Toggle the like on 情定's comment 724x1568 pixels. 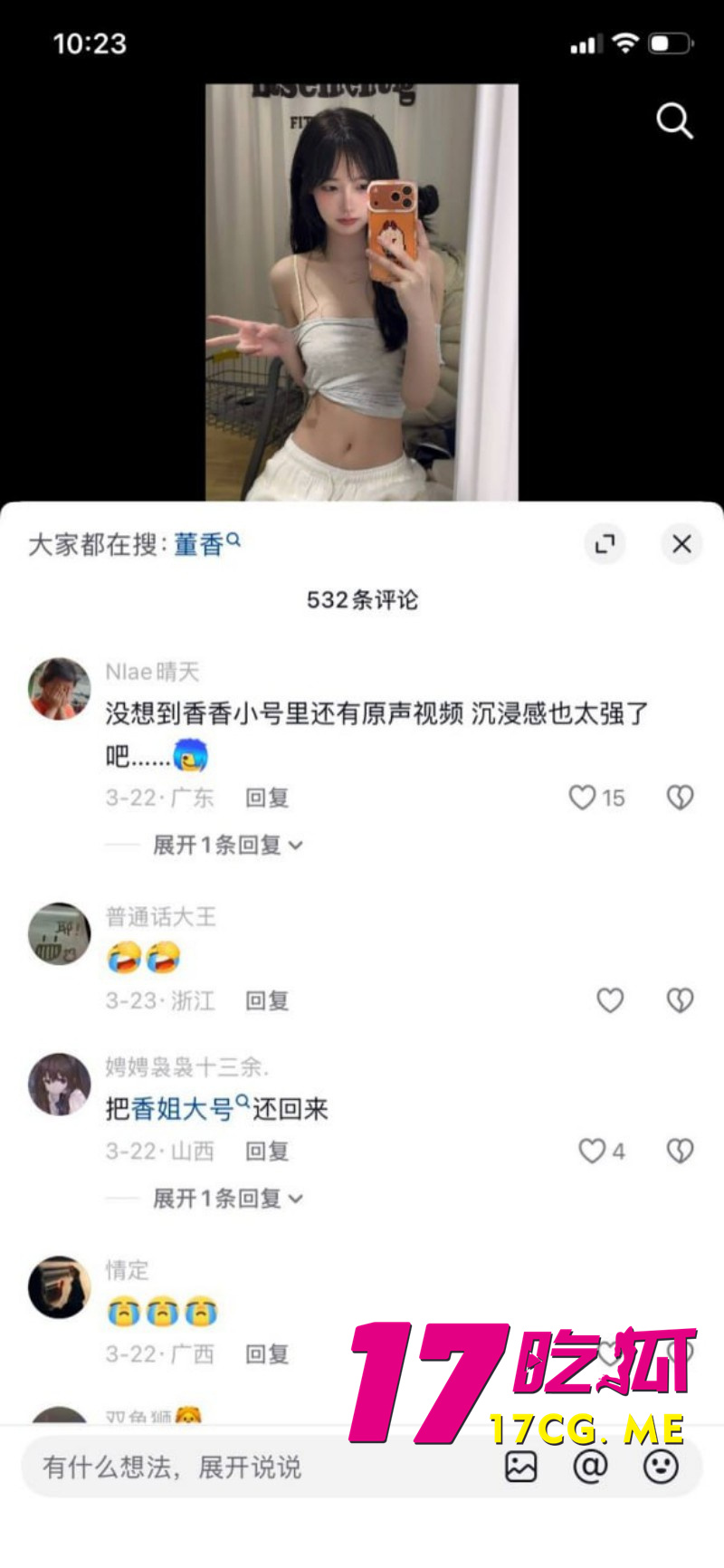[x=609, y=1353]
